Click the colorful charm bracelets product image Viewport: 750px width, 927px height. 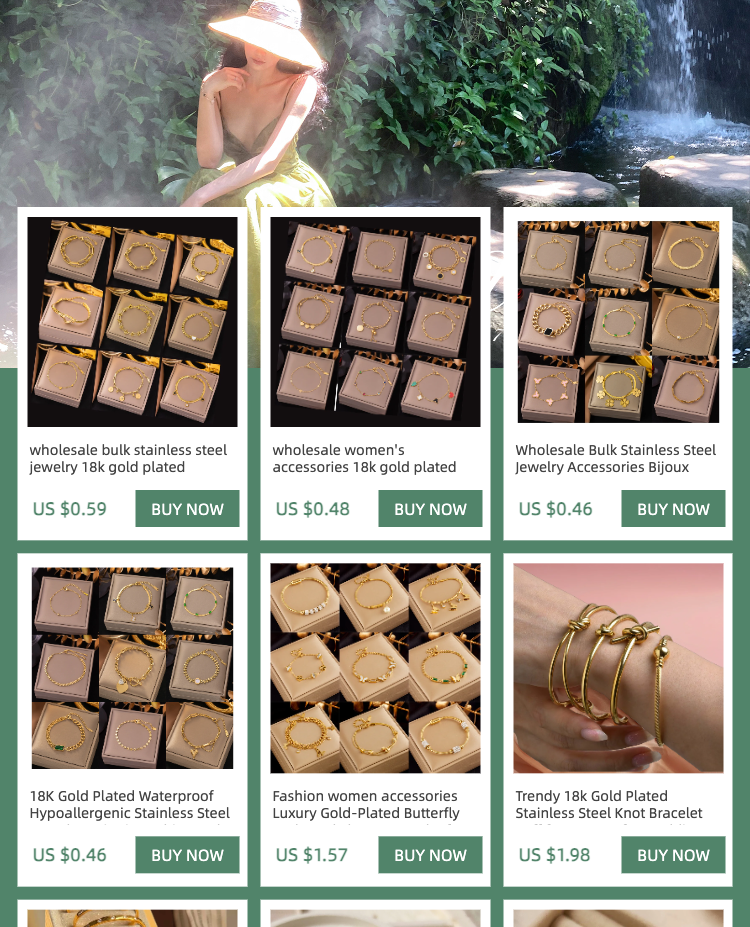pos(617,321)
